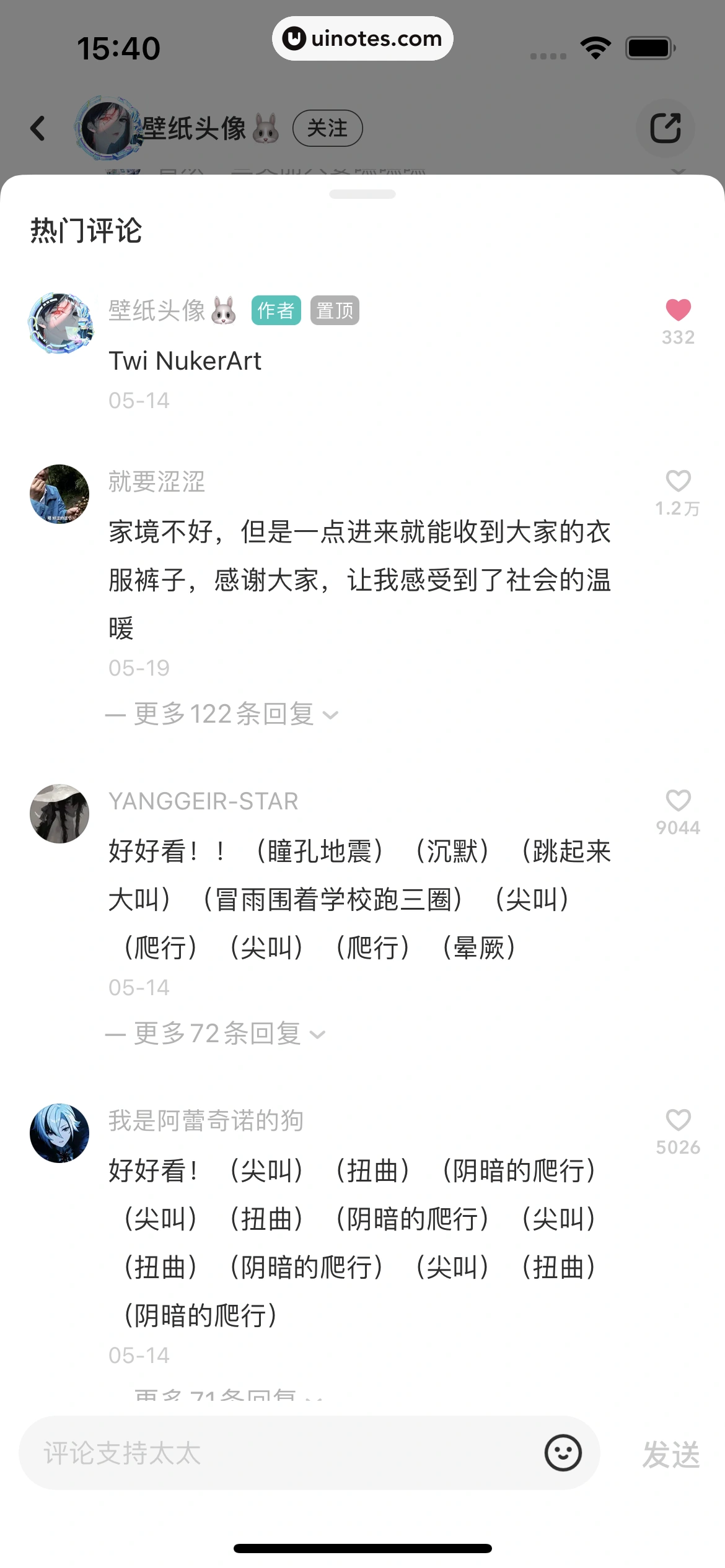Tap the uinotes.com pill at the top
Image resolution: width=725 pixels, height=1568 pixels.
point(362,38)
